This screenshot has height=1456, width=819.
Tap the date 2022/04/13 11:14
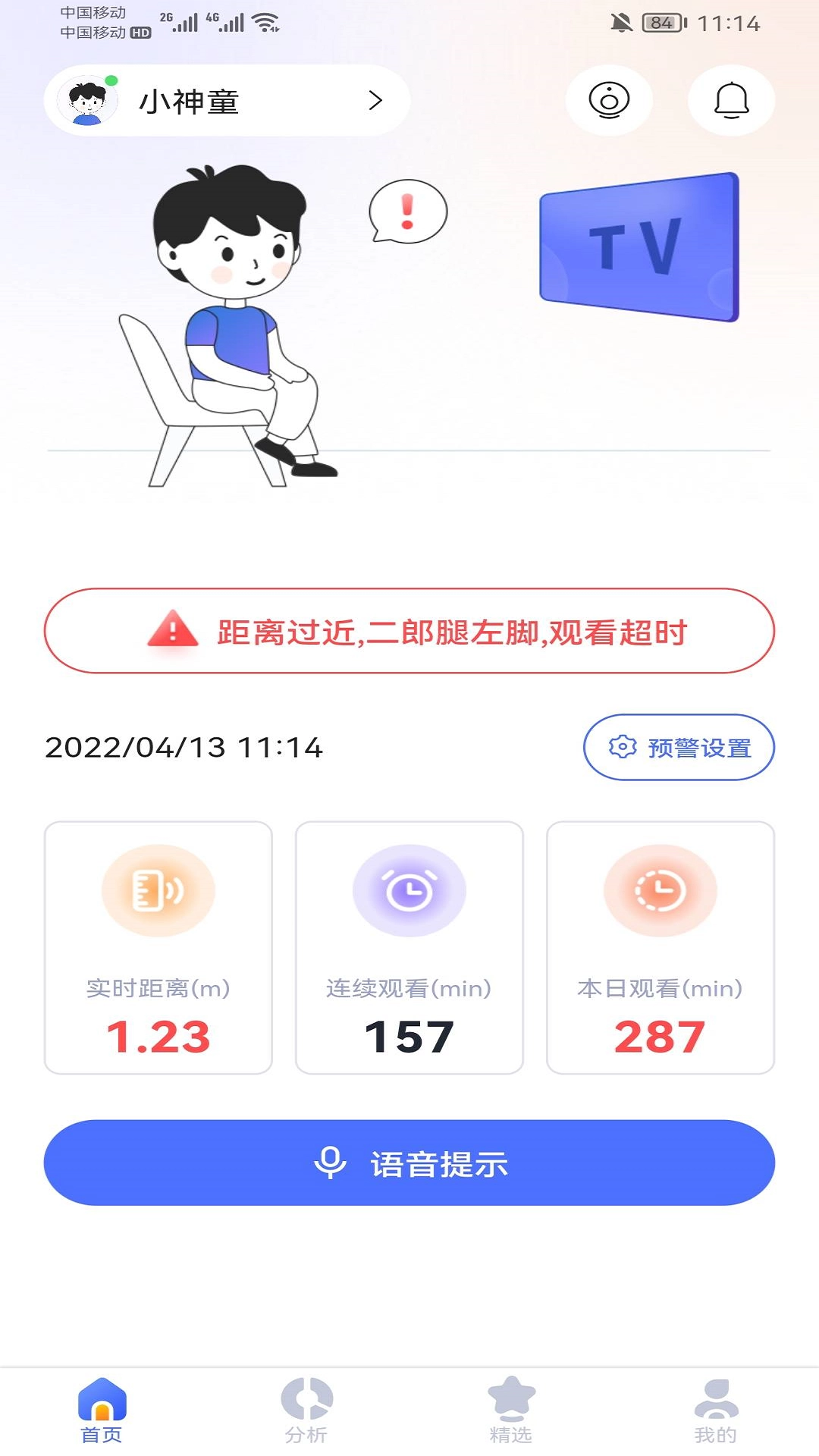(x=184, y=748)
